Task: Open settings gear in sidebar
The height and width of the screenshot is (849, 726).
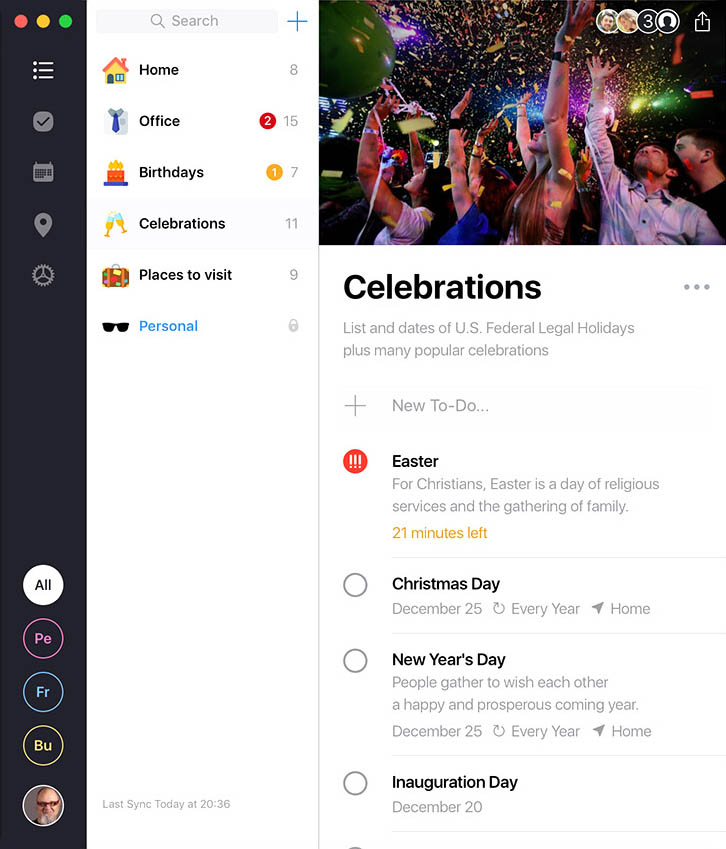Action: coord(43,275)
